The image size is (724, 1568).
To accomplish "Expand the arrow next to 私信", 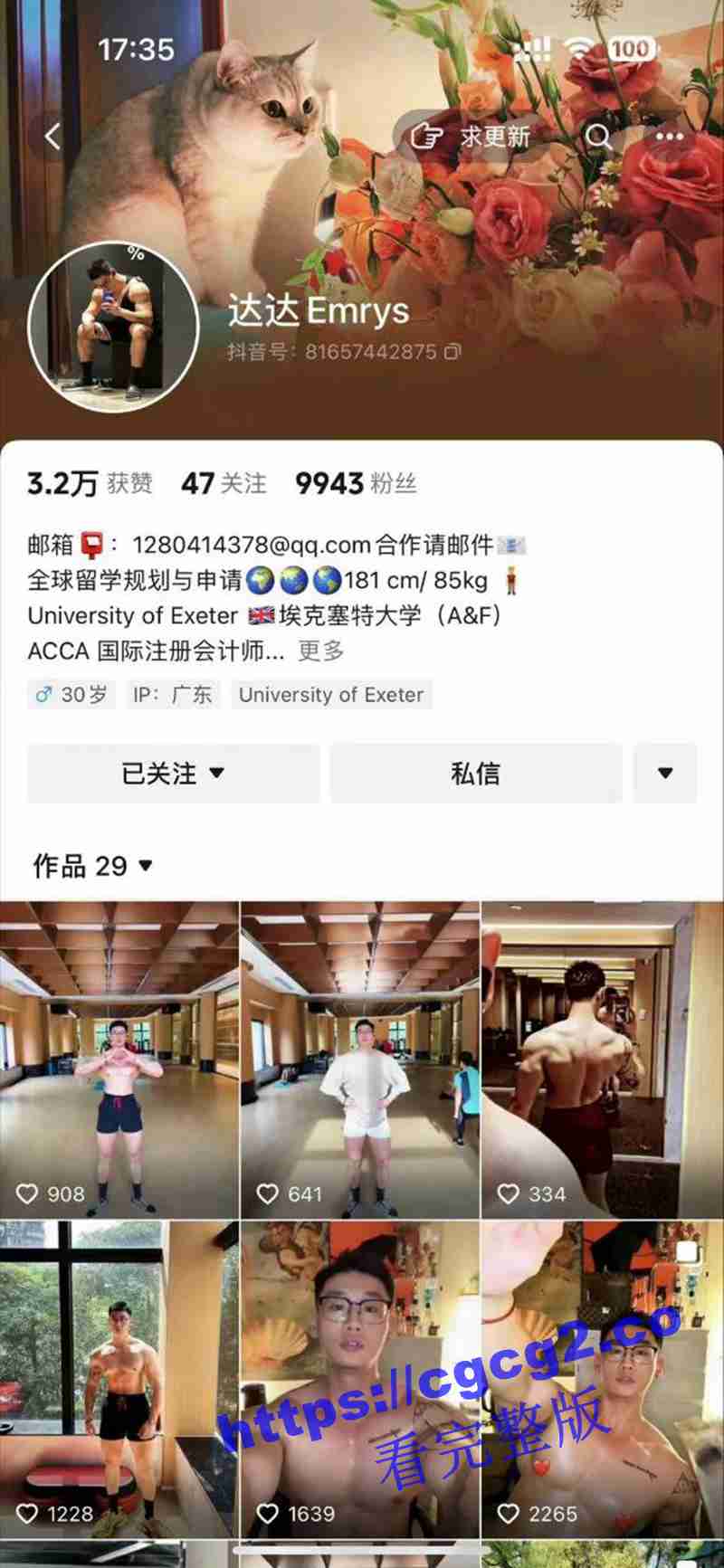I will [665, 774].
